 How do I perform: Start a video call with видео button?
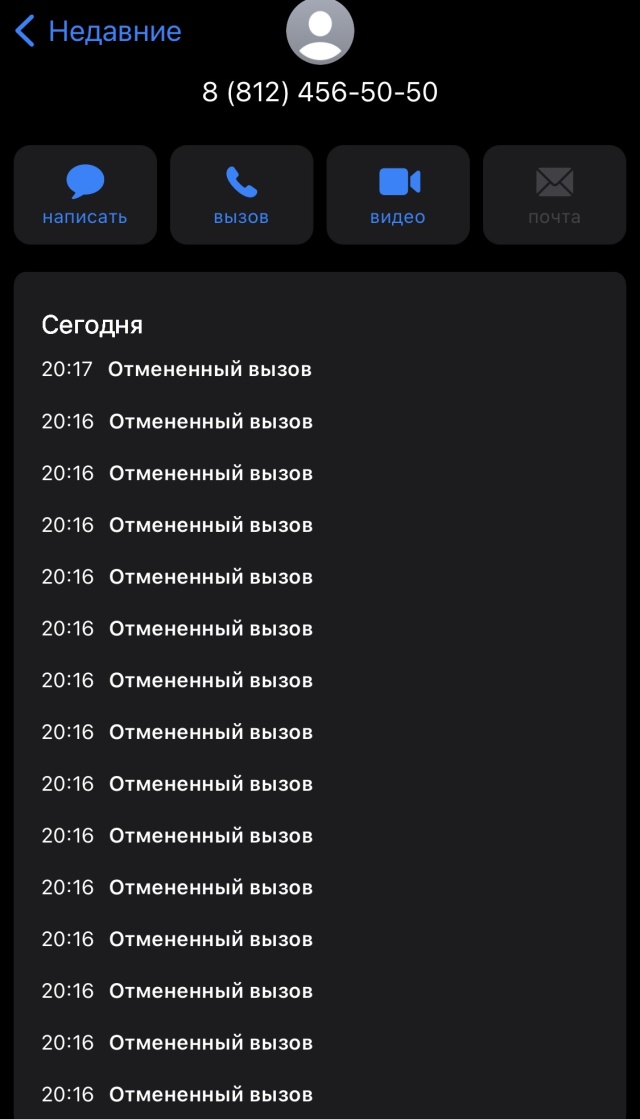tap(398, 195)
